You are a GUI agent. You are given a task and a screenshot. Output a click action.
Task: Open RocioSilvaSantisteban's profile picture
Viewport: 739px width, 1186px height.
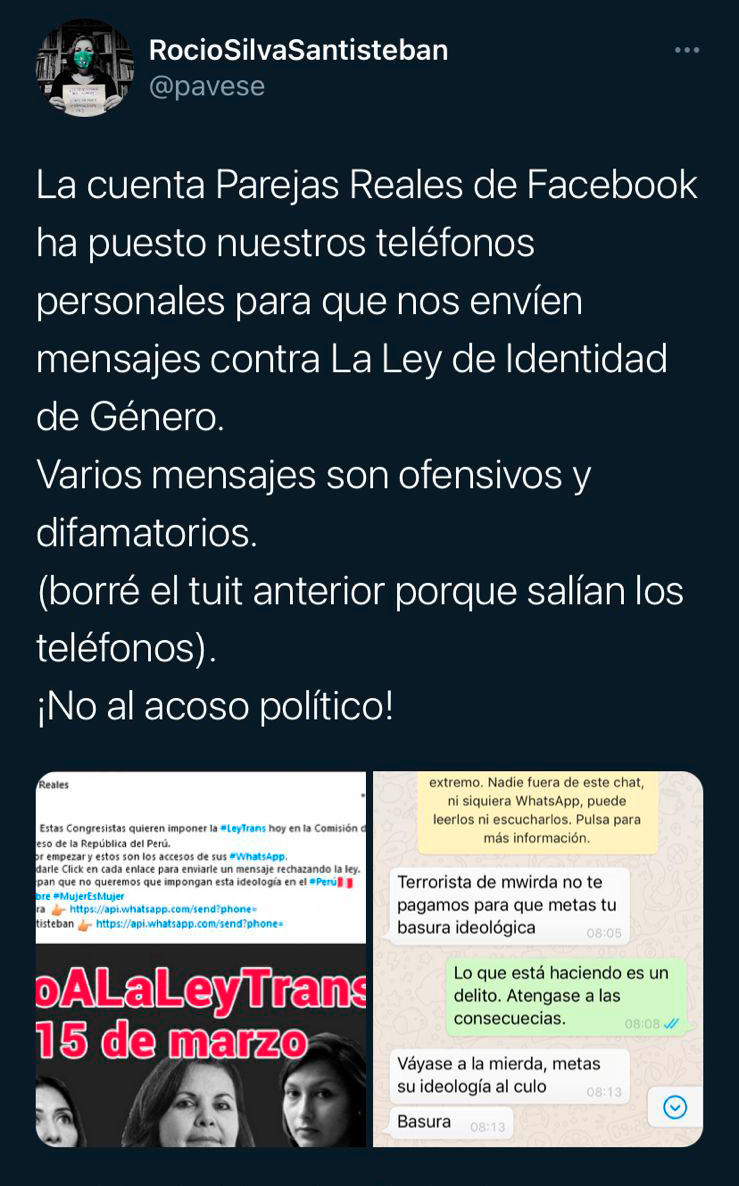84,68
